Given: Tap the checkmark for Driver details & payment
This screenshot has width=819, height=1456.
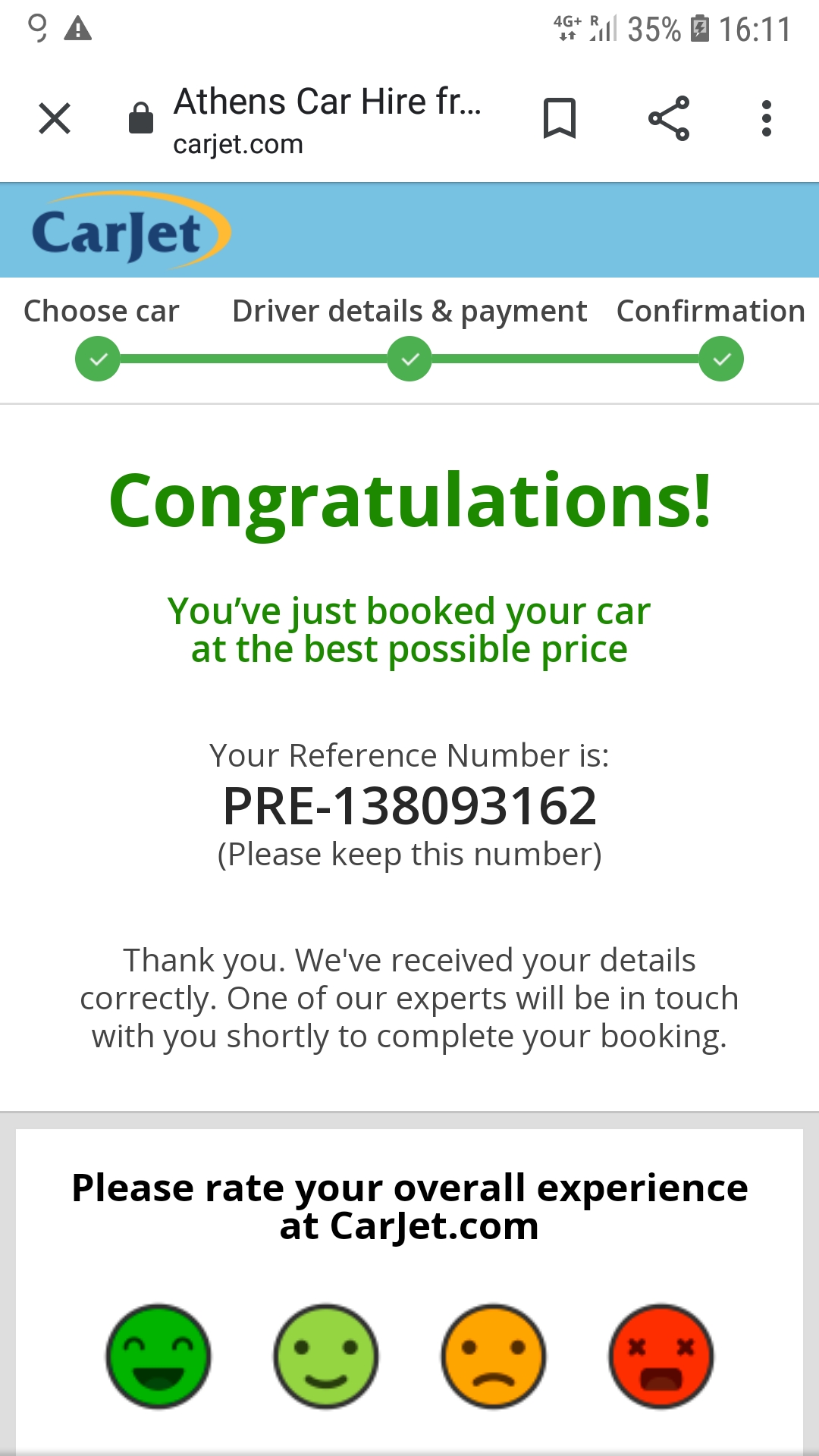Looking at the screenshot, I should (409, 359).
